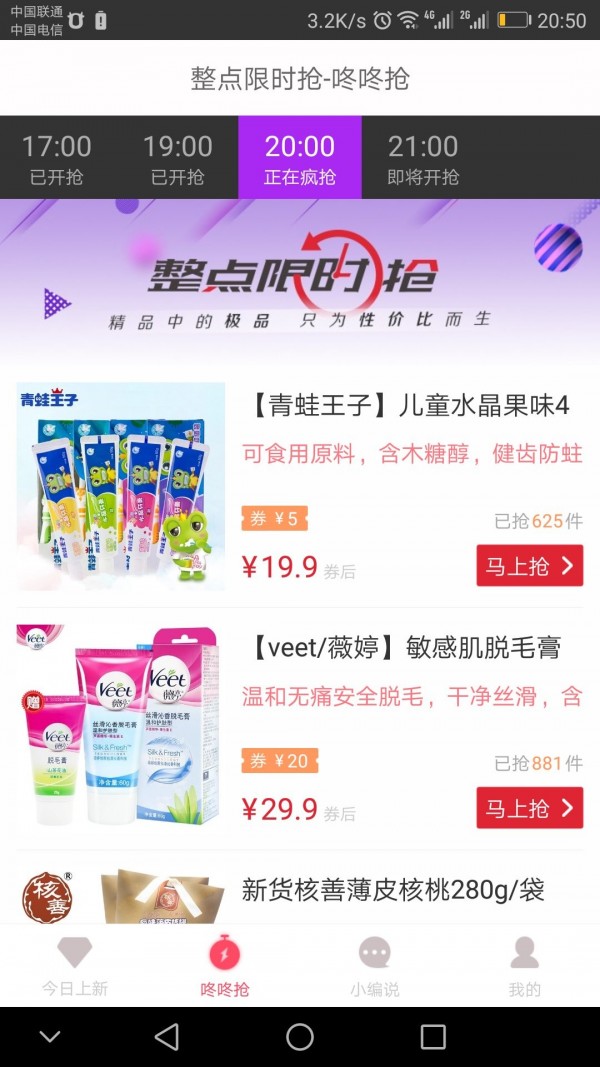Select the 咚咚抢 bottom tab
Viewport: 600px width, 1067px height.
225,966
